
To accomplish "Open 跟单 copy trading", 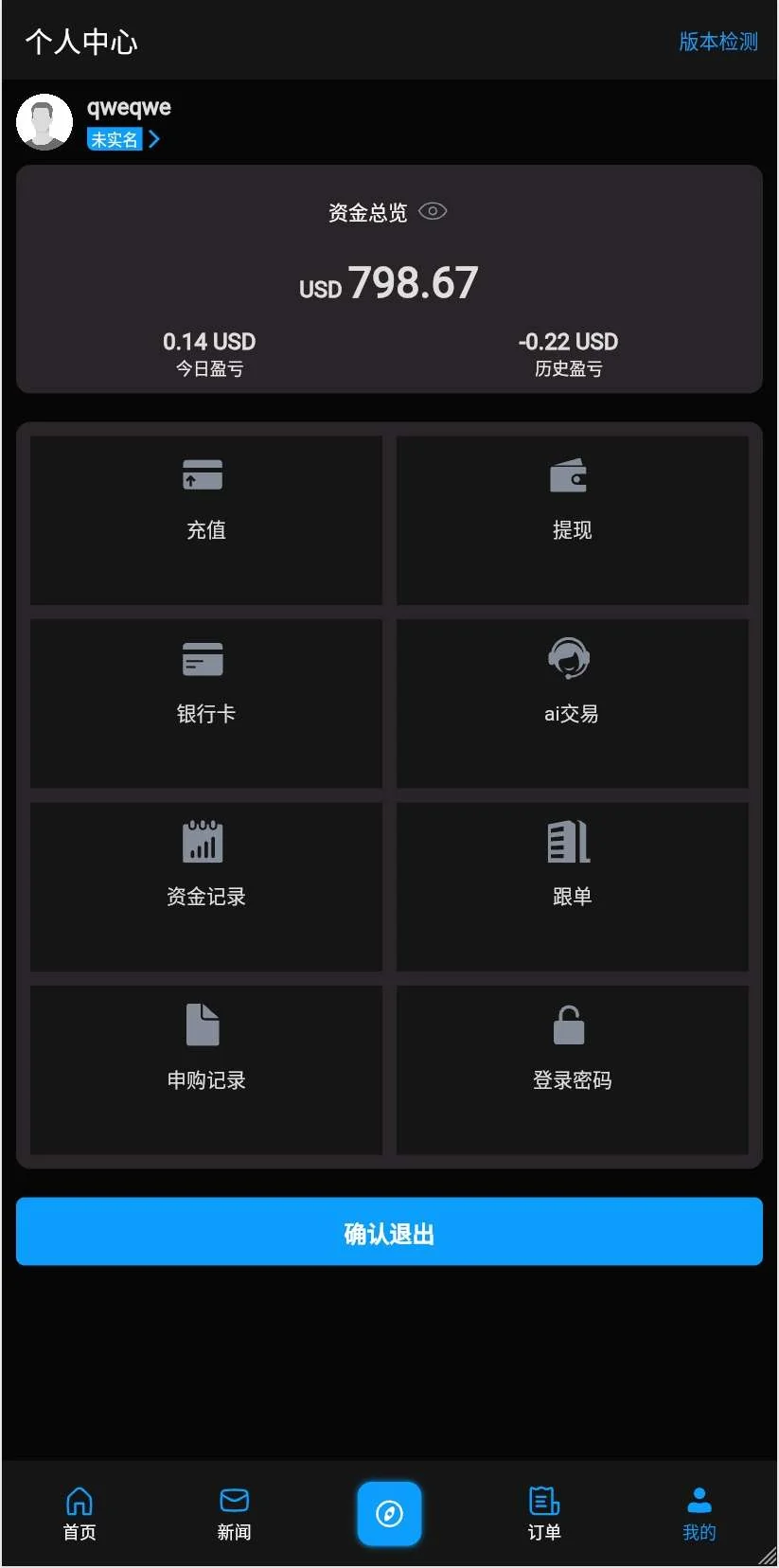I will click(x=572, y=886).
